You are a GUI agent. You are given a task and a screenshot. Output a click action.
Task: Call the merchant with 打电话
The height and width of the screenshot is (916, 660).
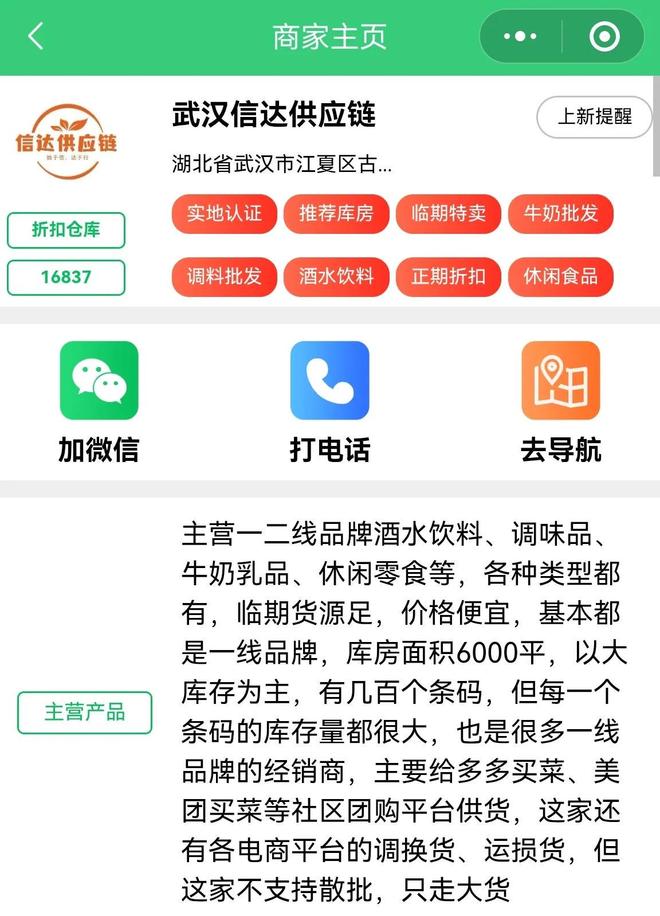point(329,401)
